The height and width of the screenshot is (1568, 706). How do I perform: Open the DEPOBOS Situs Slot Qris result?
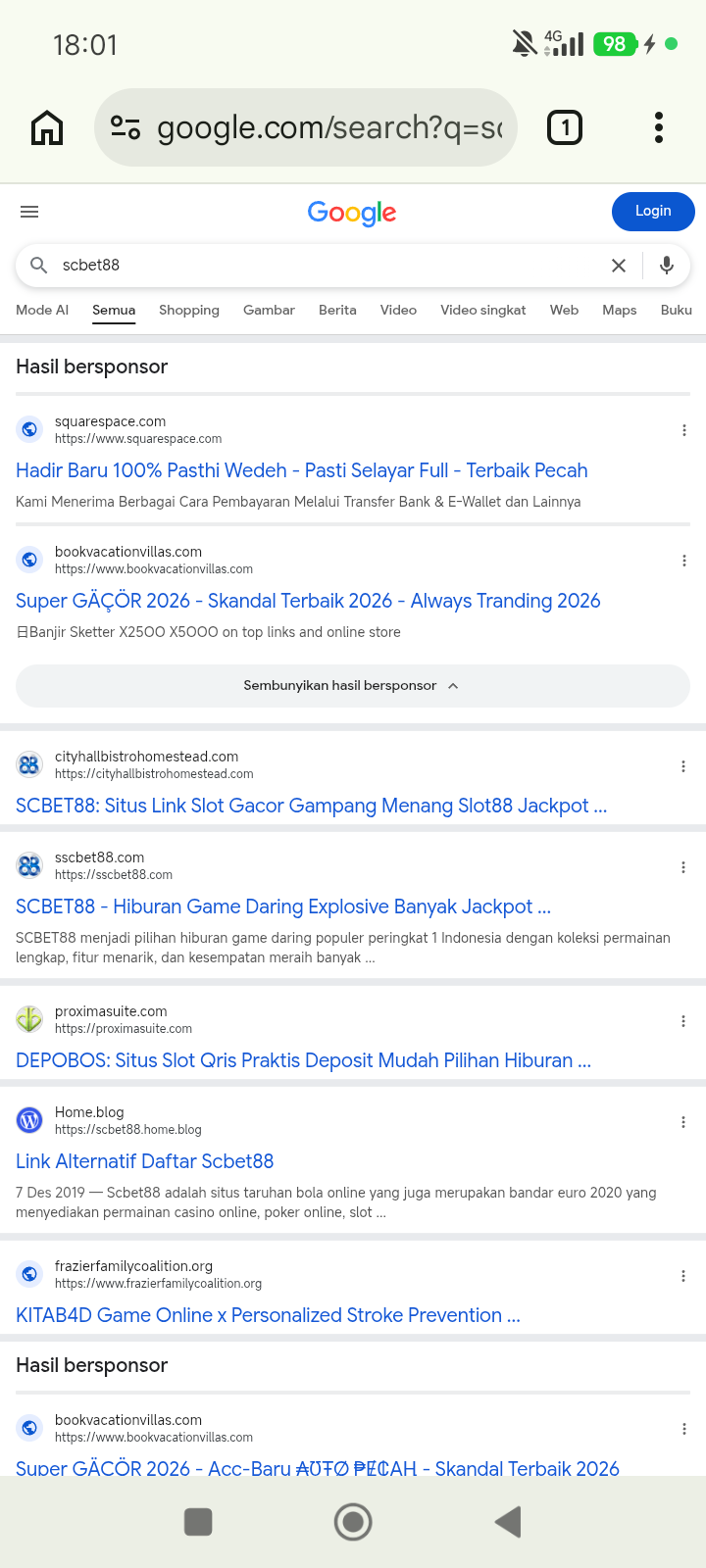(304, 1060)
